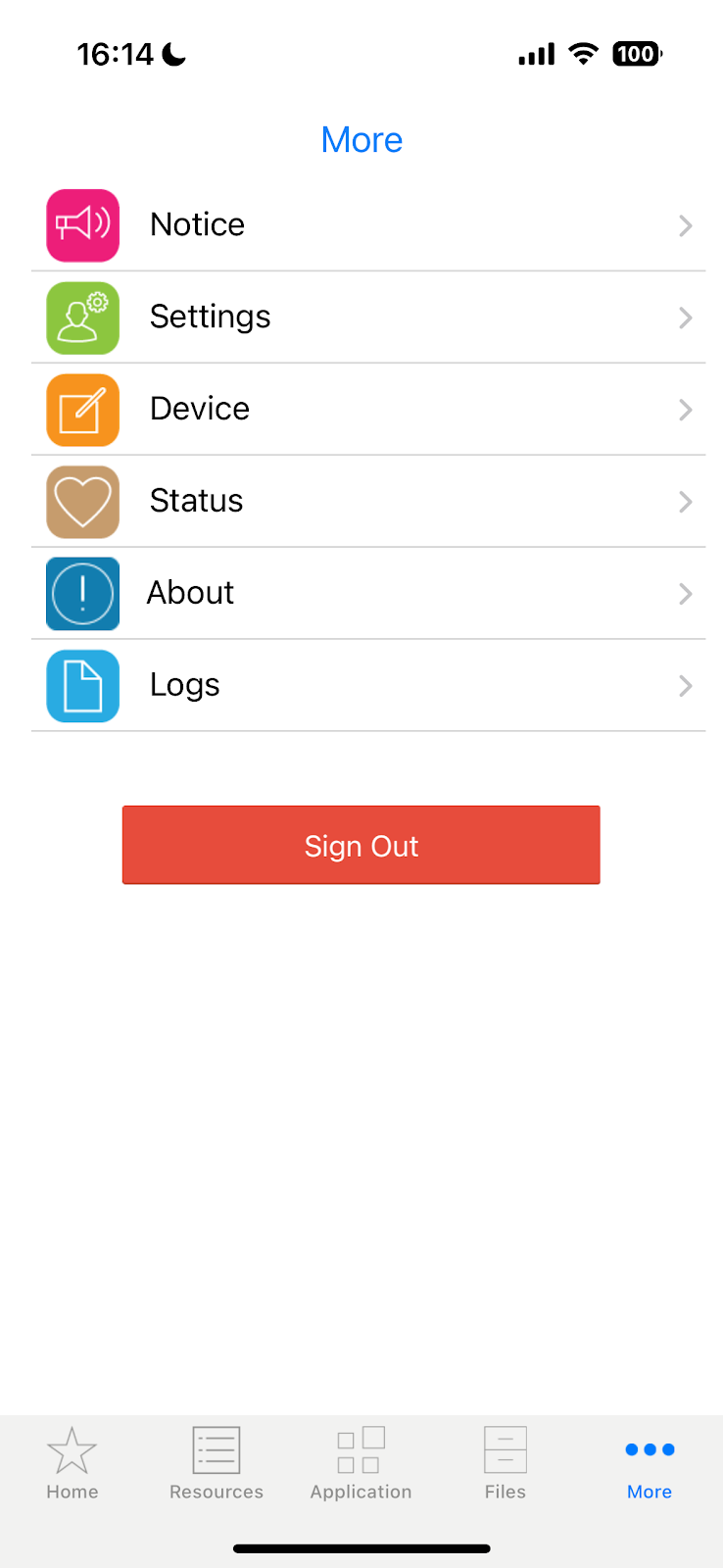Image resolution: width=723 pixels, height=1568 pixels.
Task: Show the Logs entry
Action: [x=368, y=686]
